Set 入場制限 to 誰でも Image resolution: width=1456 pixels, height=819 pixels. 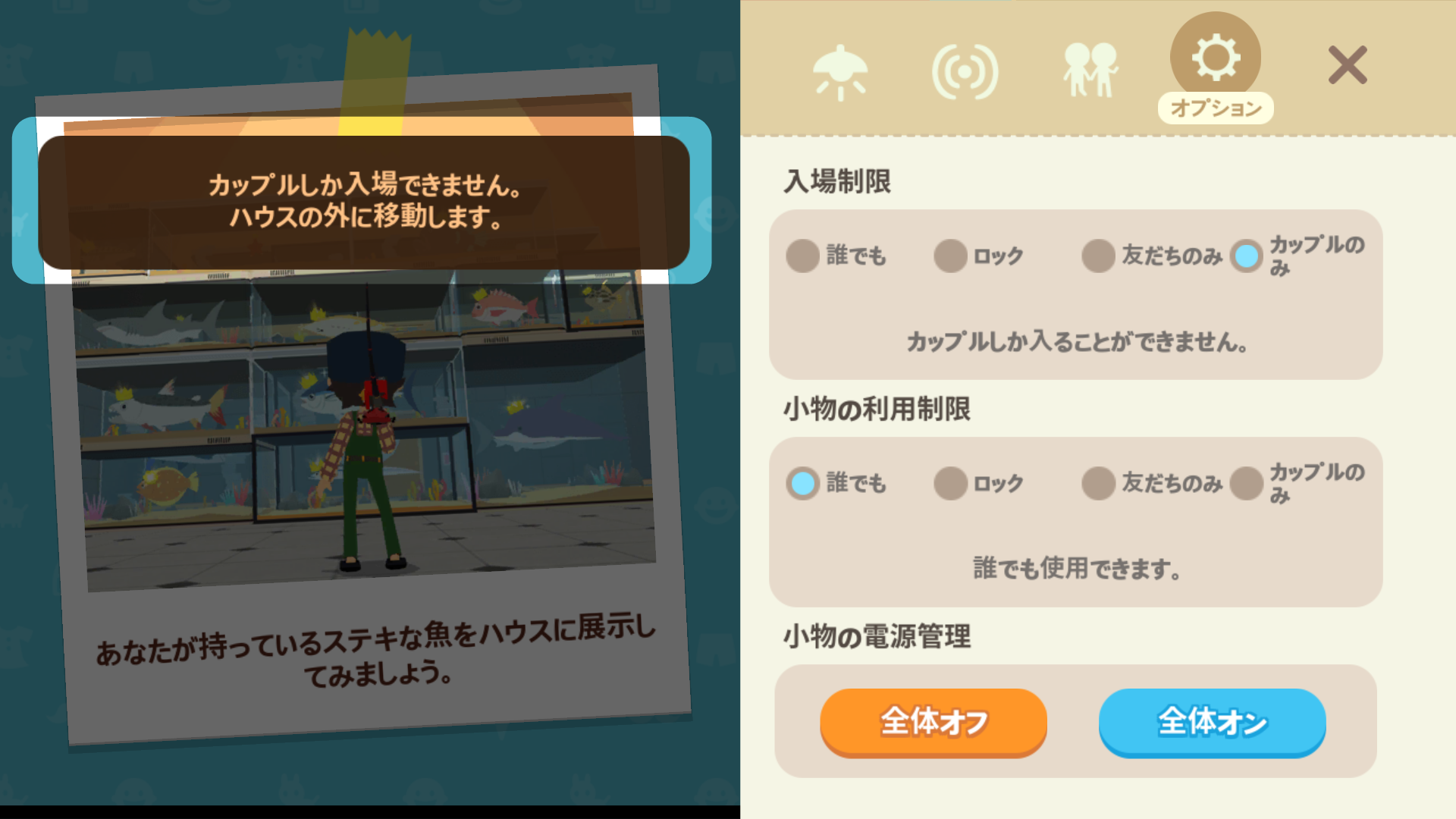tap(802, 256)
